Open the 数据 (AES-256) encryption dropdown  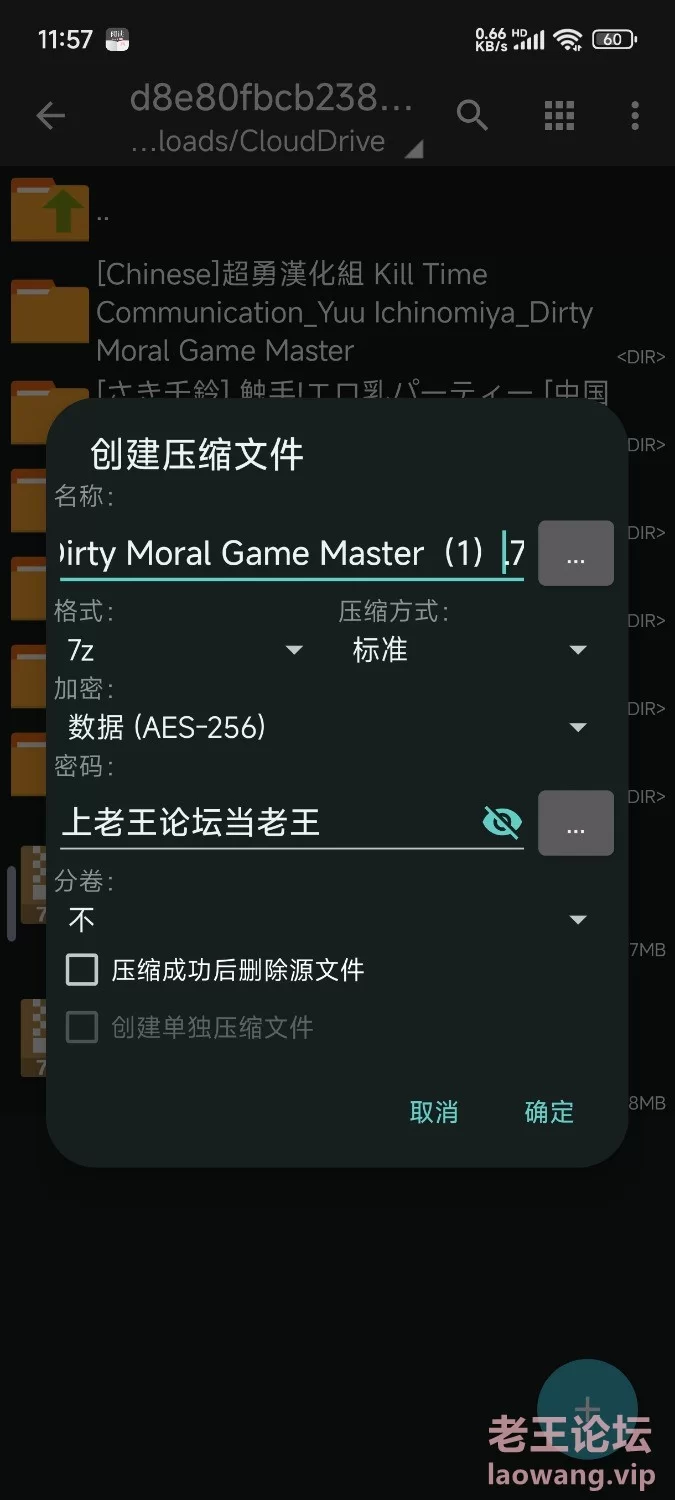tap(327, 727)
